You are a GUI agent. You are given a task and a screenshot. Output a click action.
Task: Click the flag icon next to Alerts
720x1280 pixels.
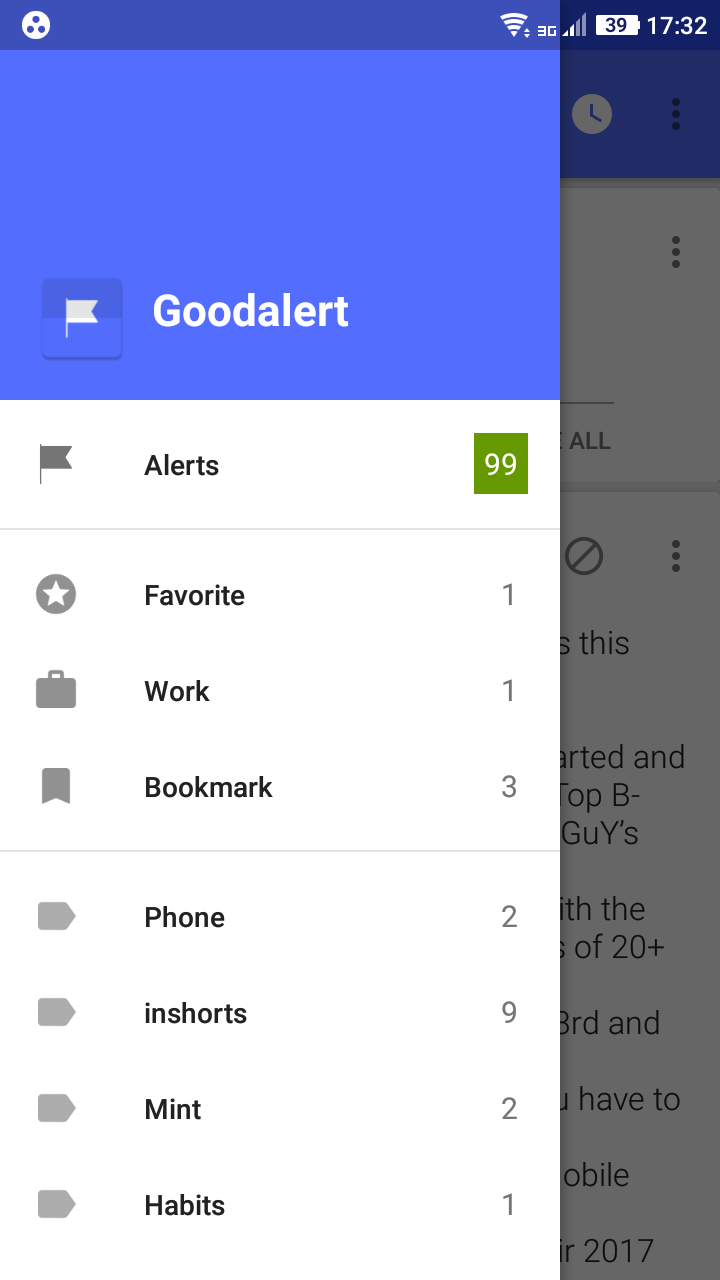click(x=56, y=464)
